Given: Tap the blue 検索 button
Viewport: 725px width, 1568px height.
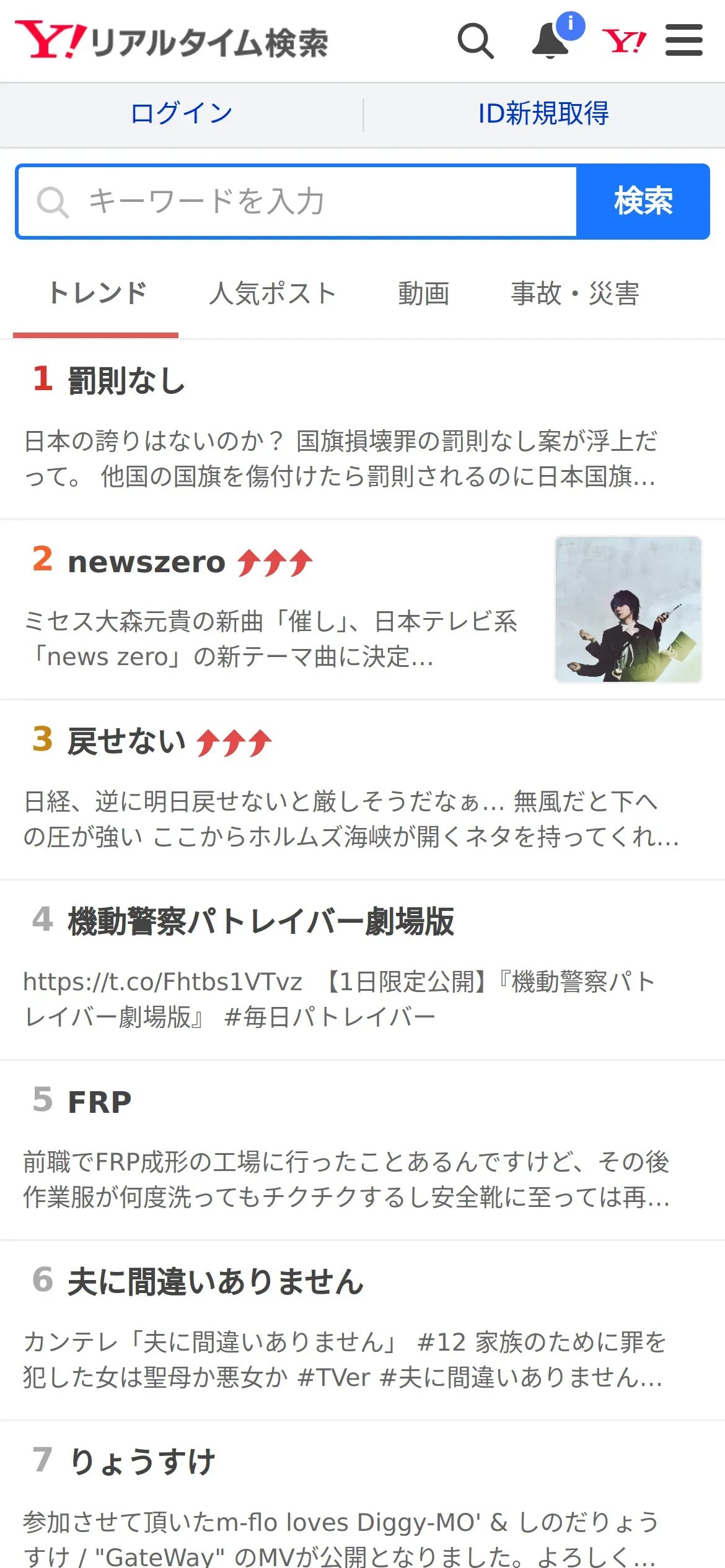Looking at the screenshot, I should 643,202.
